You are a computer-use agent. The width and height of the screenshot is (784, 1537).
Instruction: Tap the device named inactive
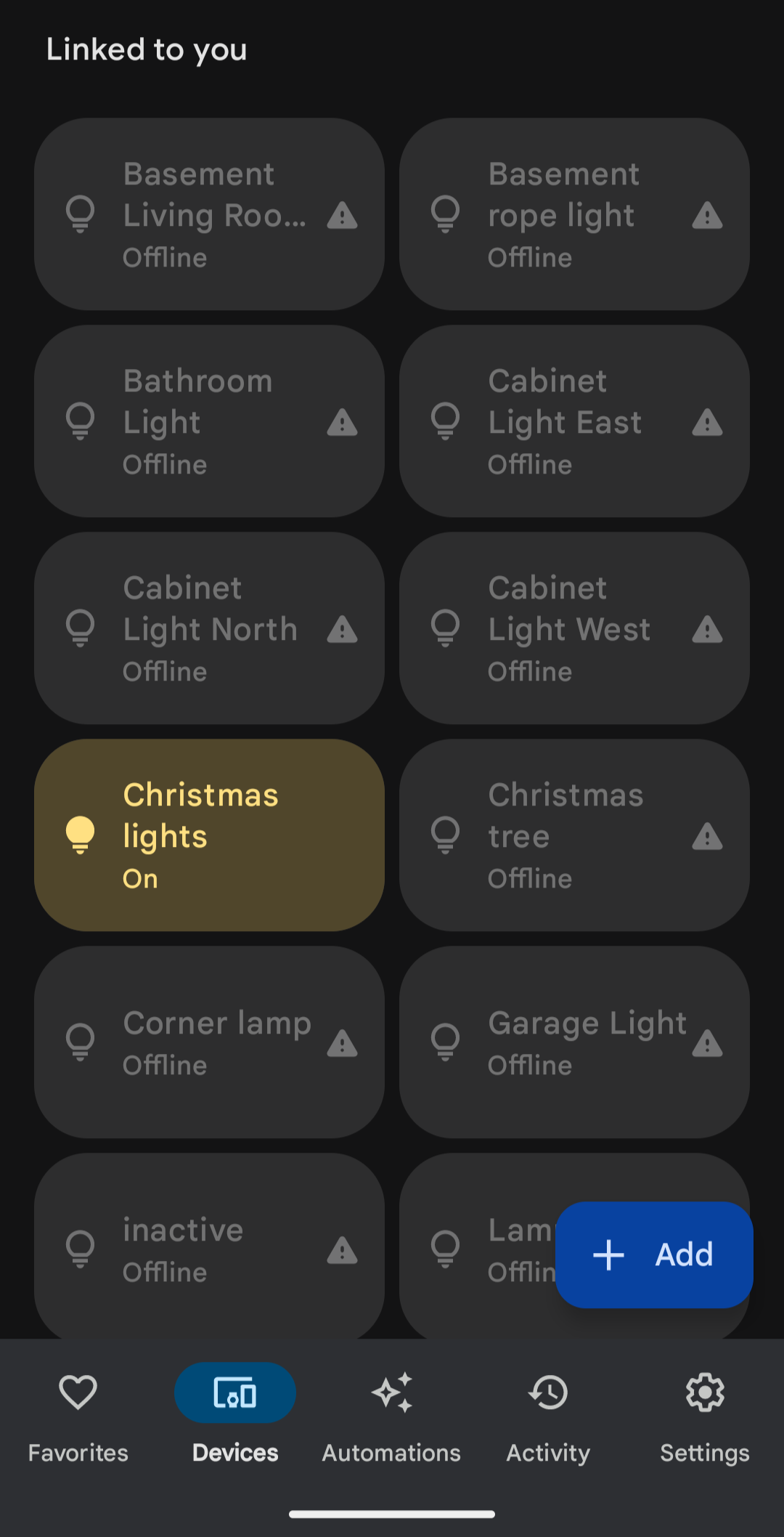(x=209, y=1248)
